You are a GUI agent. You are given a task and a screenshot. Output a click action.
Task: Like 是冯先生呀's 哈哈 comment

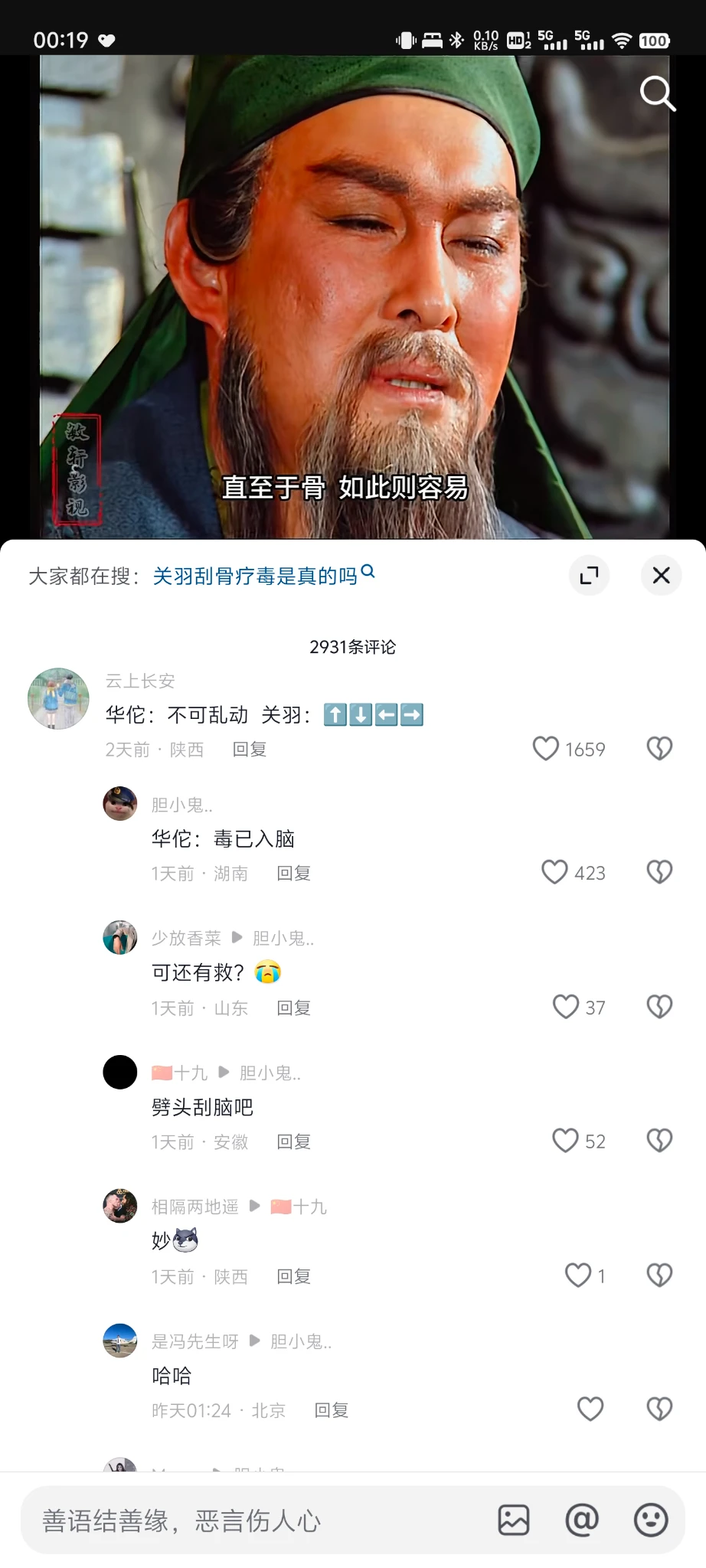click(590, 1410)
